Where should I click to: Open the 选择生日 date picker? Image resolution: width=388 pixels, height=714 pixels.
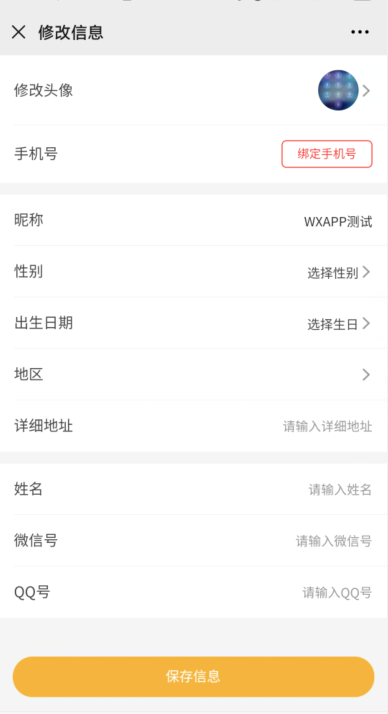(339, 324)
